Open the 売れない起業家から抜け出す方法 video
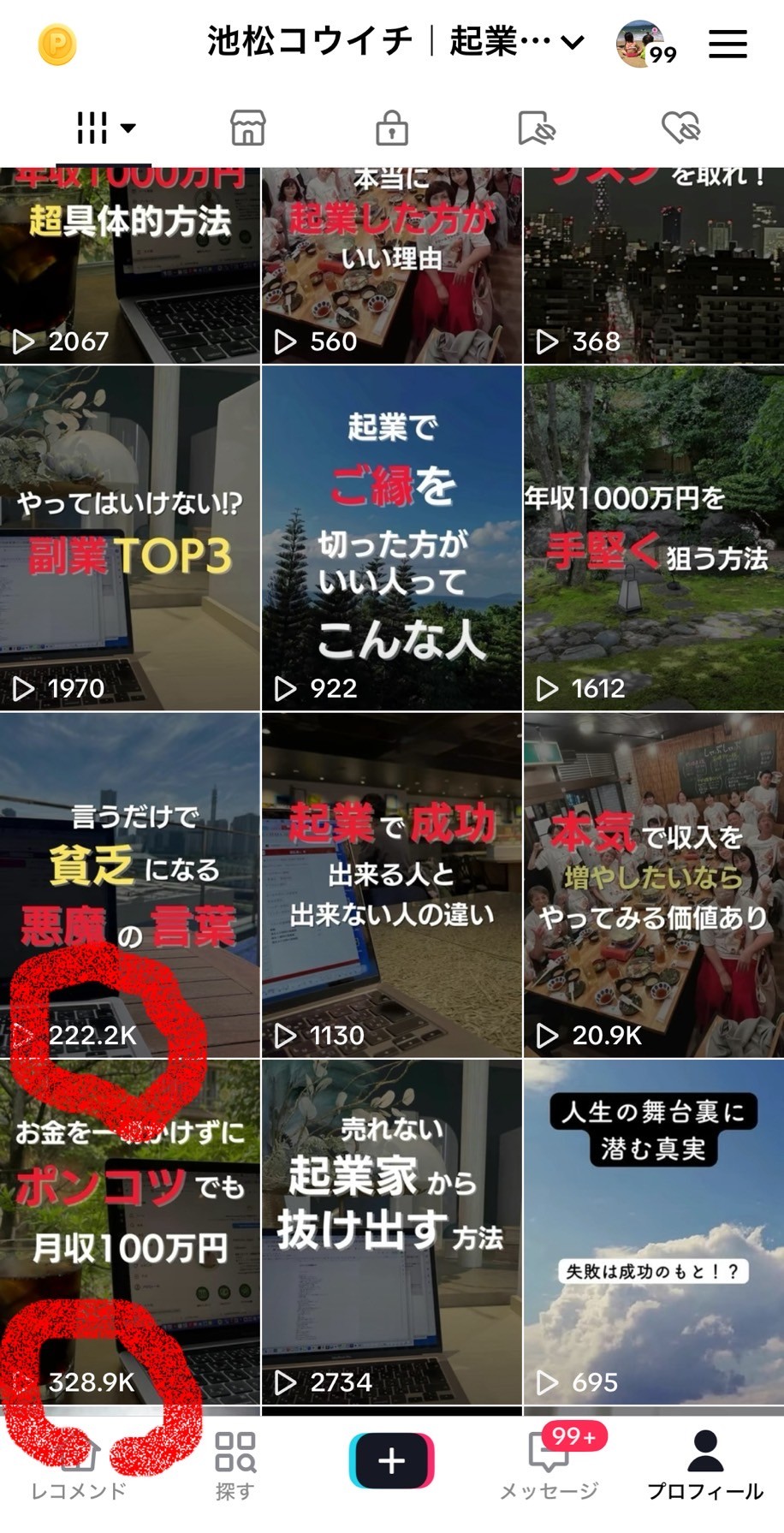This screenshot has width=784, height=1533. click(392, 1233)
